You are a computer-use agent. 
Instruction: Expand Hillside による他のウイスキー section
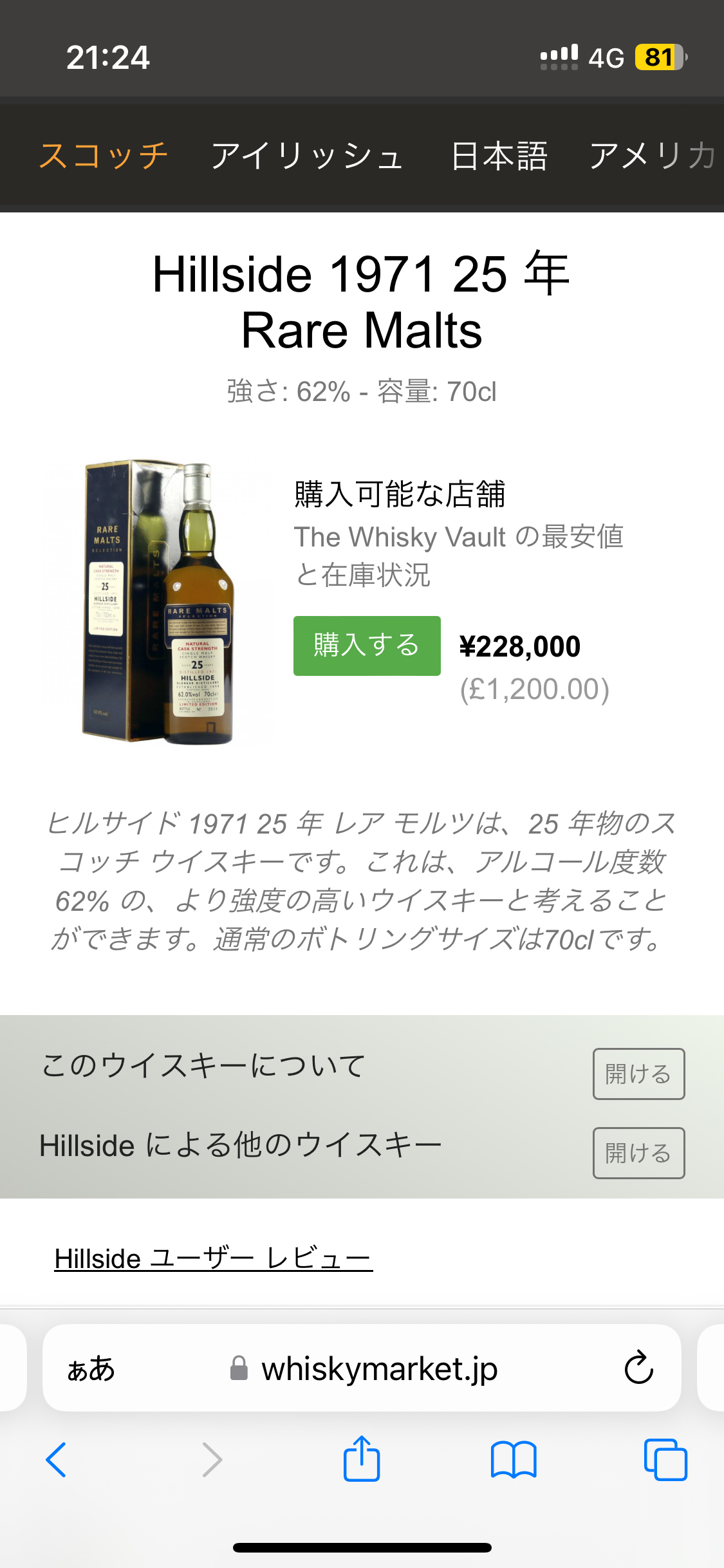tap(638, 1153)
